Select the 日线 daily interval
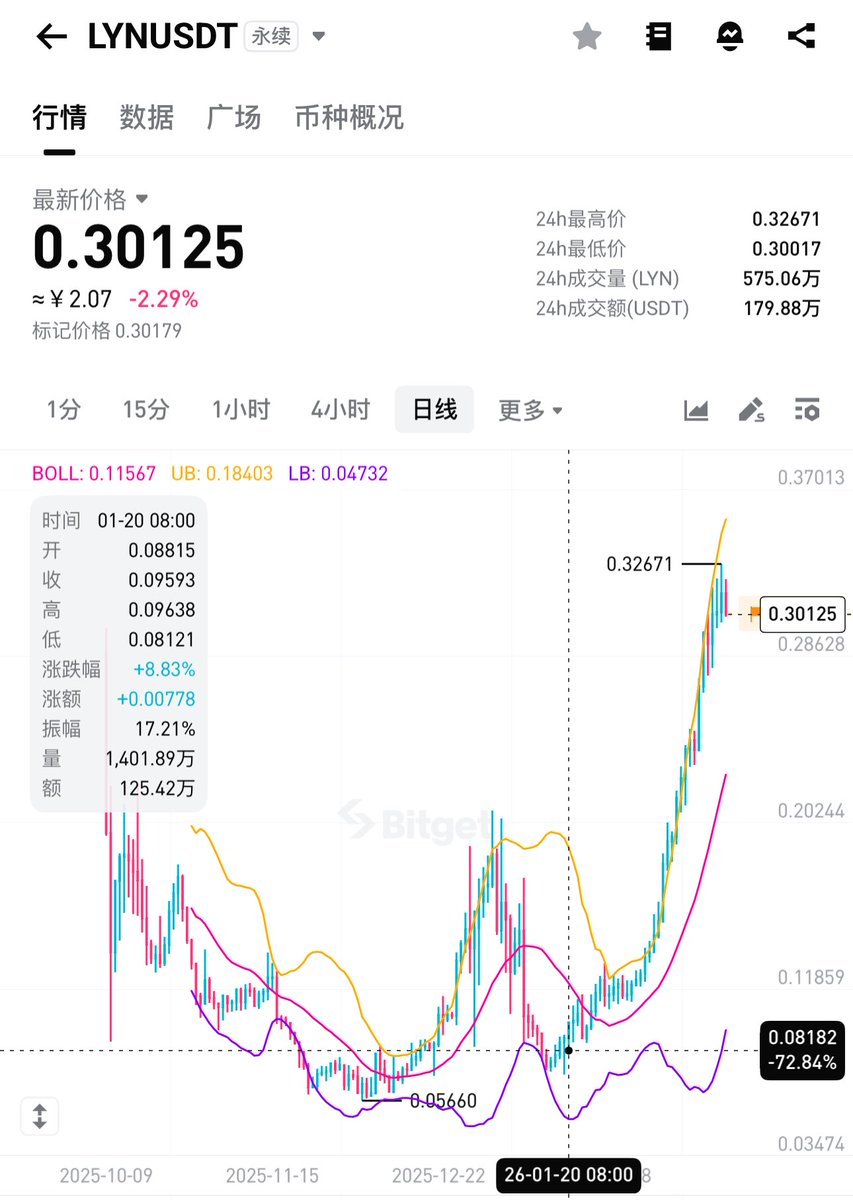The width and height of the screenshot is (853, 1200). [435, 409]
